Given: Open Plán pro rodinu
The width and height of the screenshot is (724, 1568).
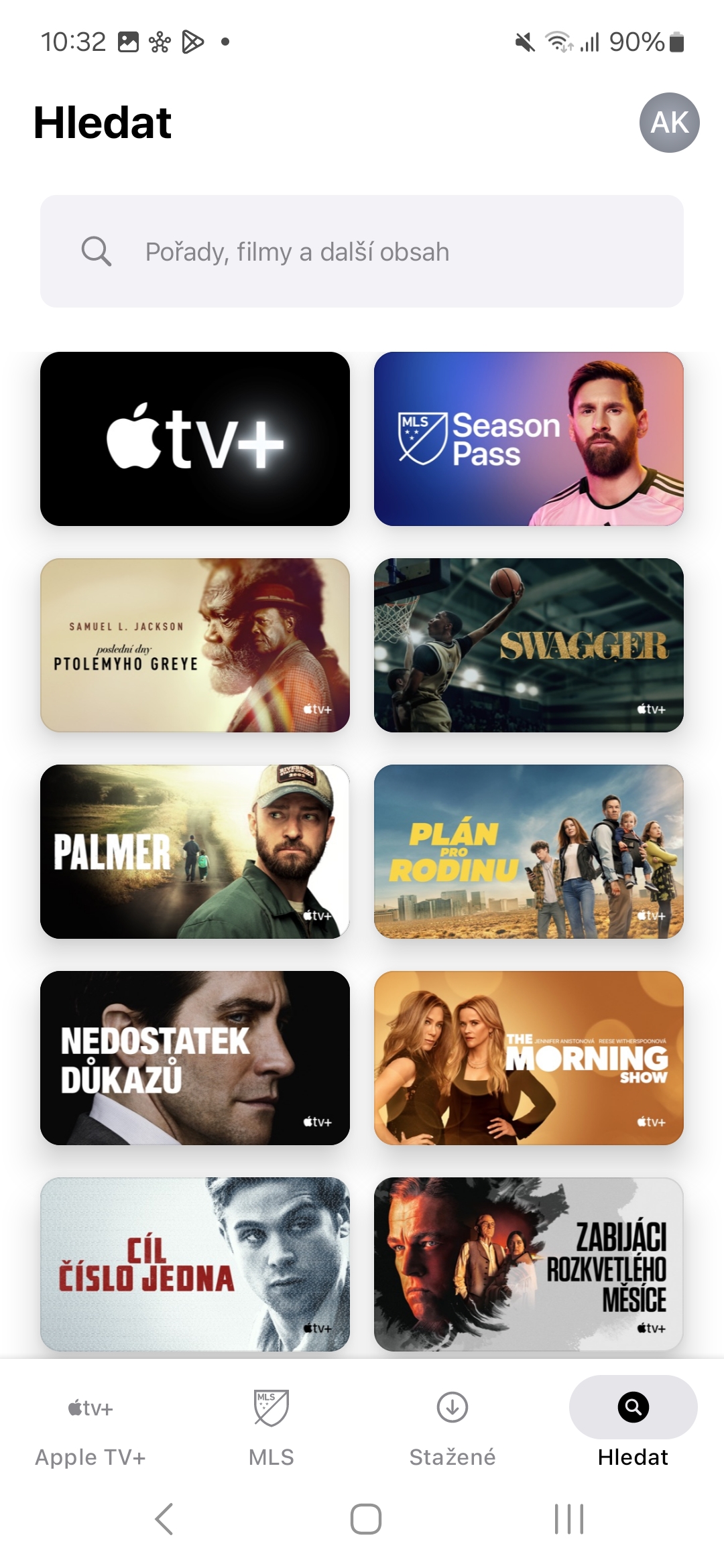Looking at the screenshot, I should click(x=529, y=852).
